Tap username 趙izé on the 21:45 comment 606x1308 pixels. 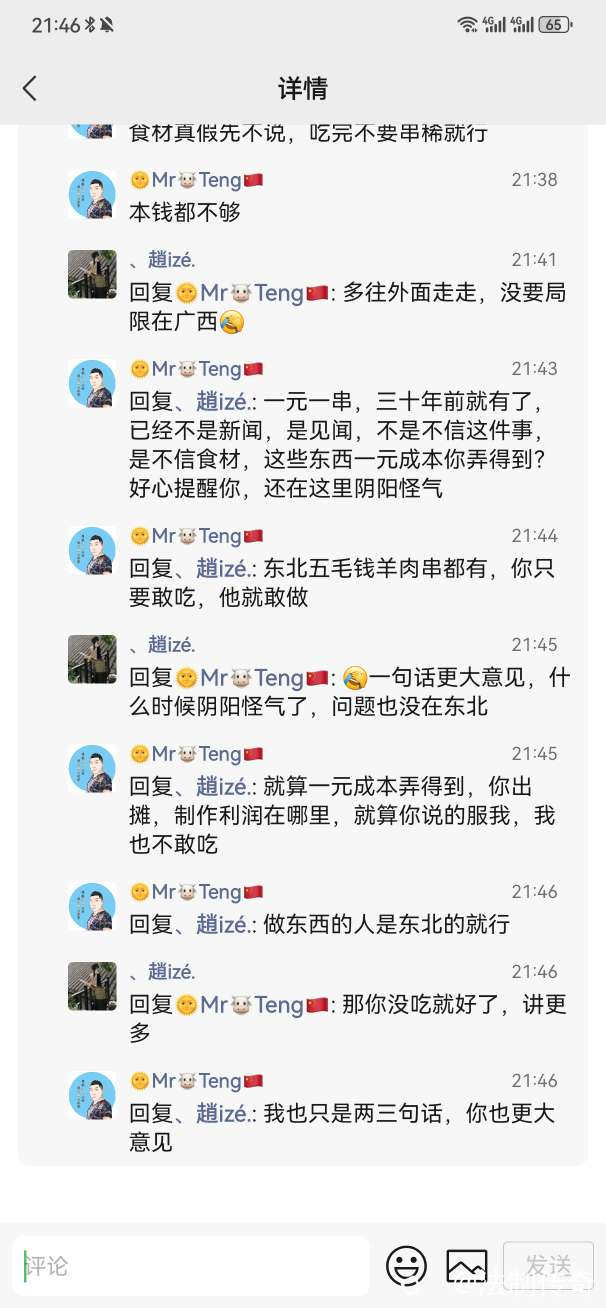(x=170, y=645)
